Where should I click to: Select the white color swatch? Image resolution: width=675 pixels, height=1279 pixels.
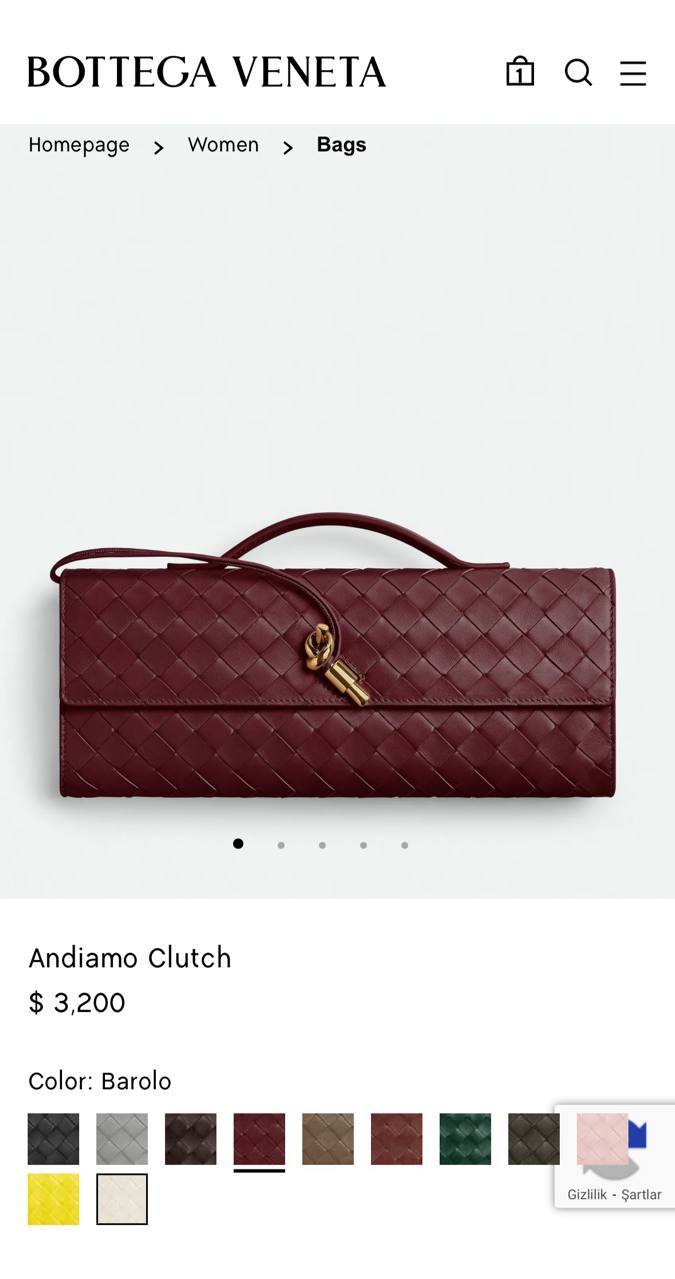[122, 1199]
